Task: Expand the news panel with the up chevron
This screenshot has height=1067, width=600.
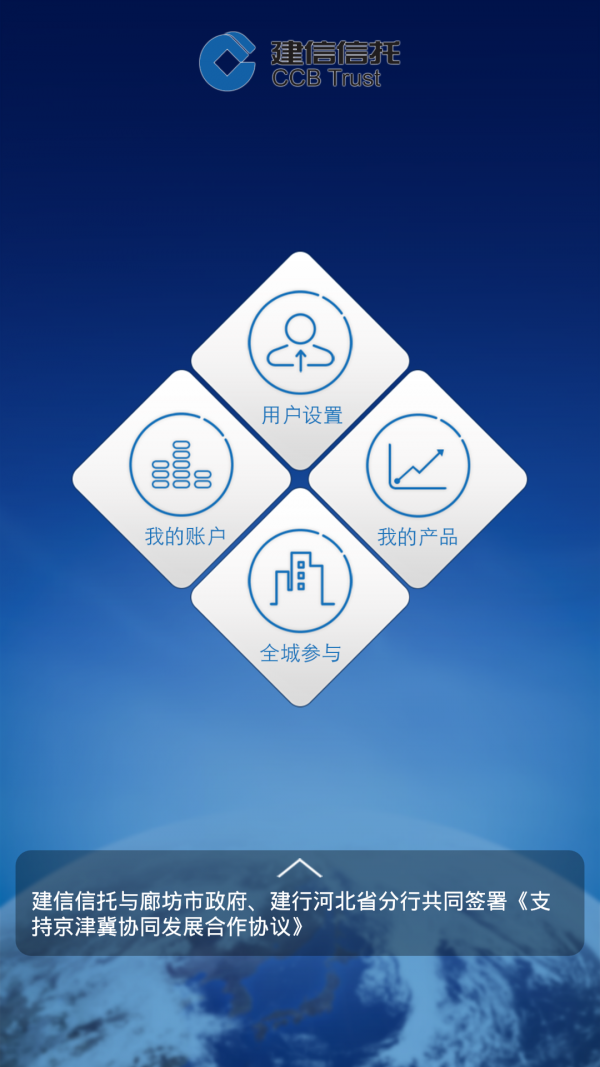Action: (300, 867)
